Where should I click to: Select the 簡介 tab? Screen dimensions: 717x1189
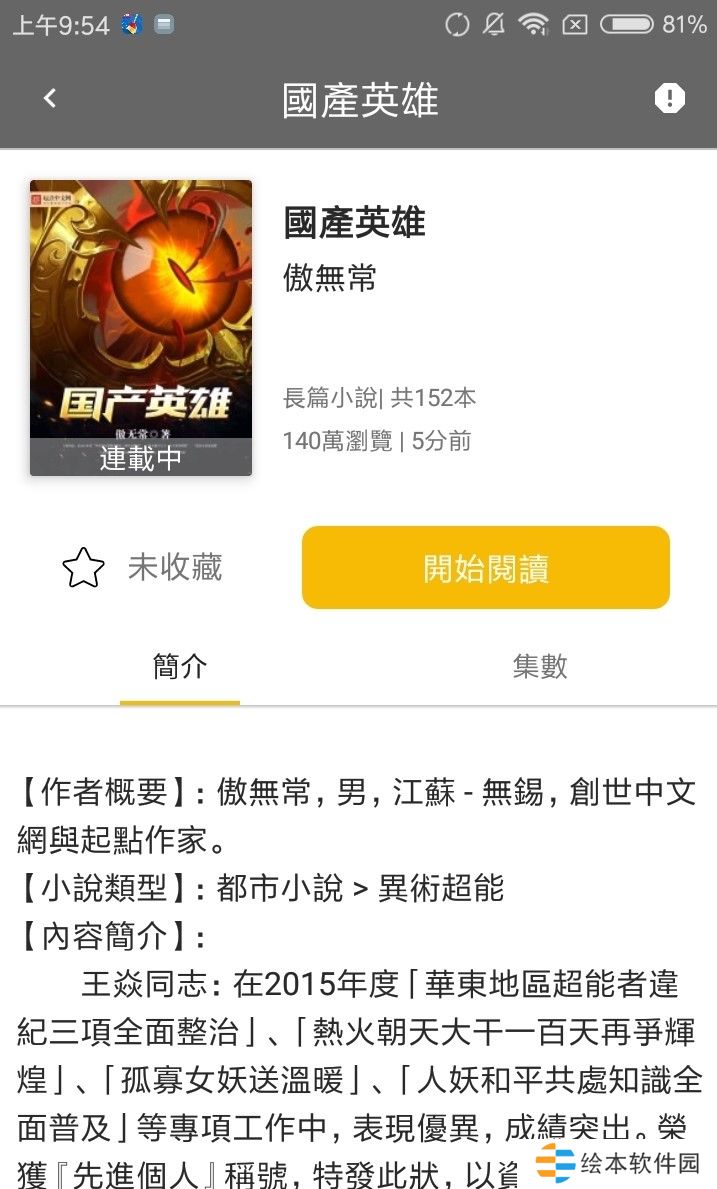point(180,667)
